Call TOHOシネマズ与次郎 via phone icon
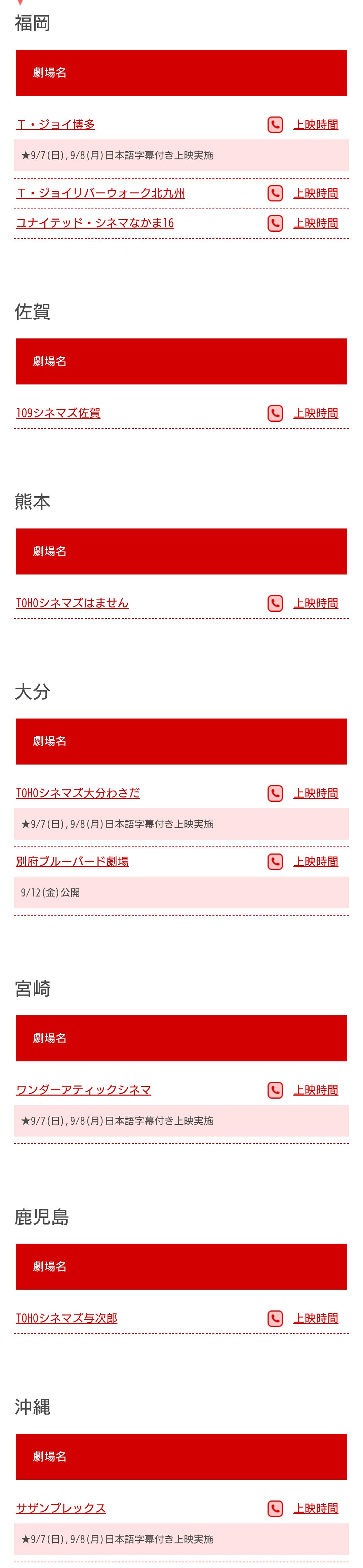This screenshot has width=363, height=1568. pyautogui.click(x=275, y=1319)
